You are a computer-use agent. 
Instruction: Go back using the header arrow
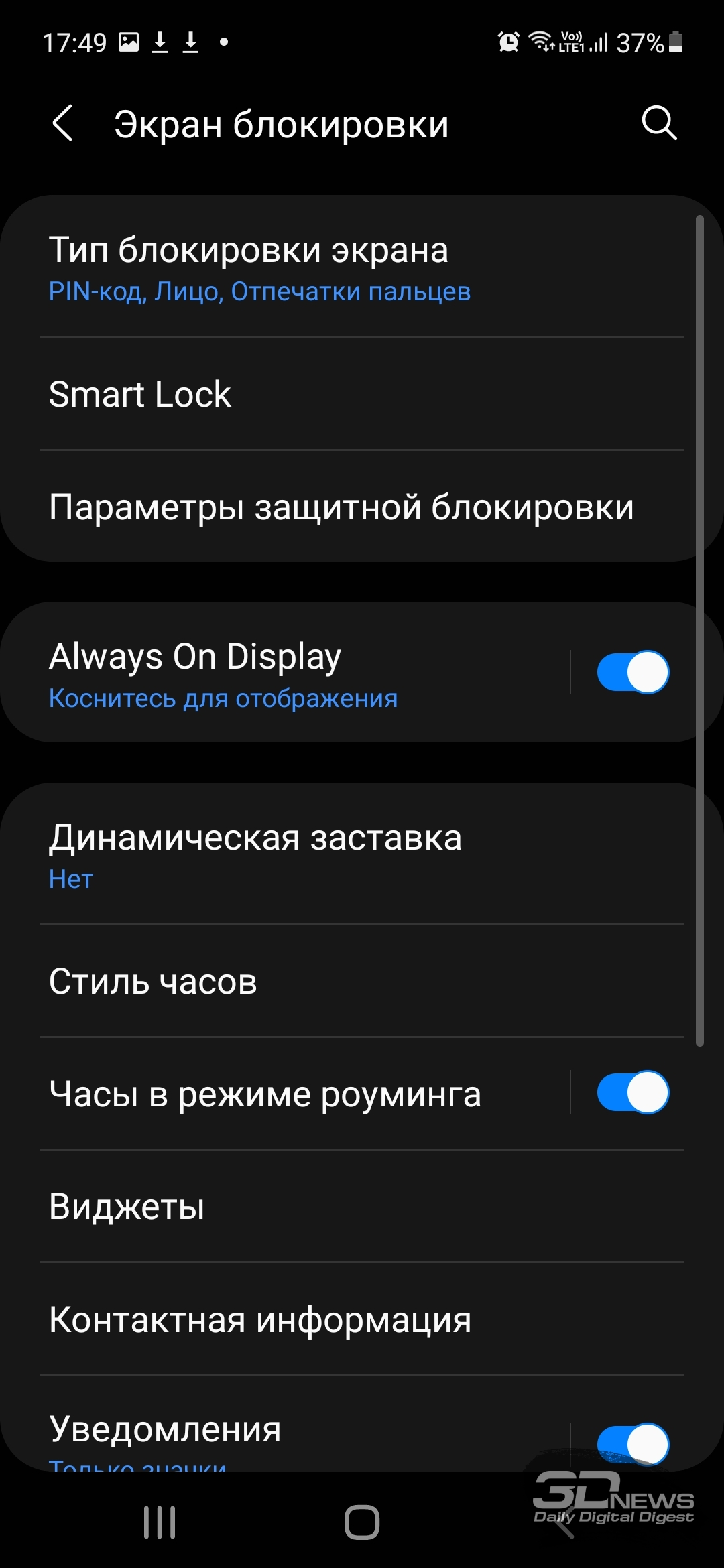tap(62, 124)
